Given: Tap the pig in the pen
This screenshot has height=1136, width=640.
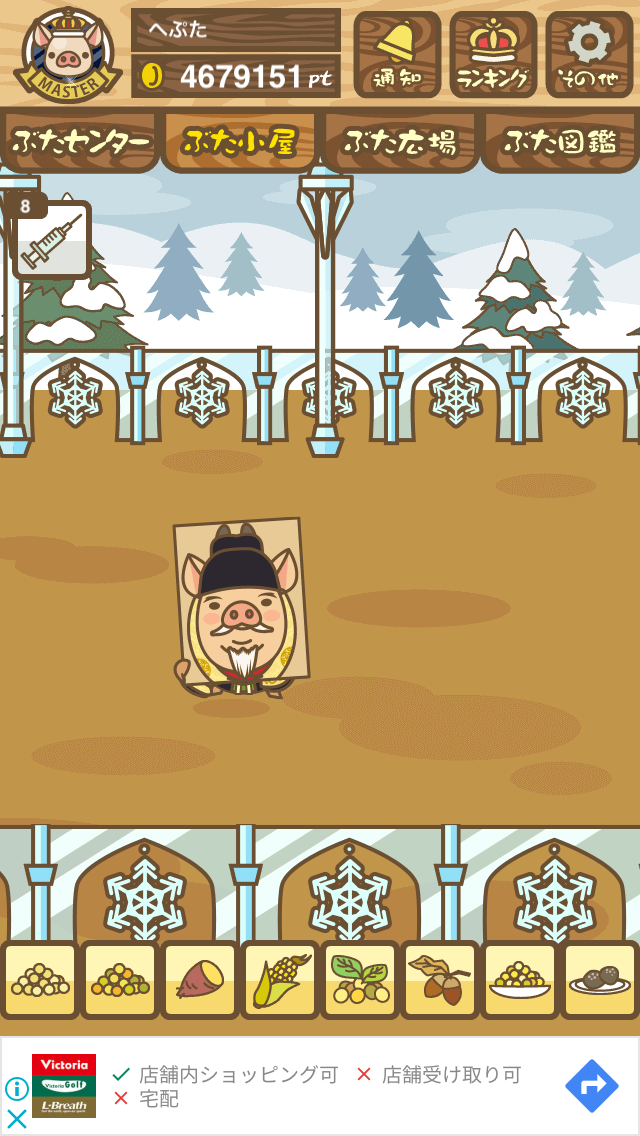Looking at the screenshot, I should 240,612.
